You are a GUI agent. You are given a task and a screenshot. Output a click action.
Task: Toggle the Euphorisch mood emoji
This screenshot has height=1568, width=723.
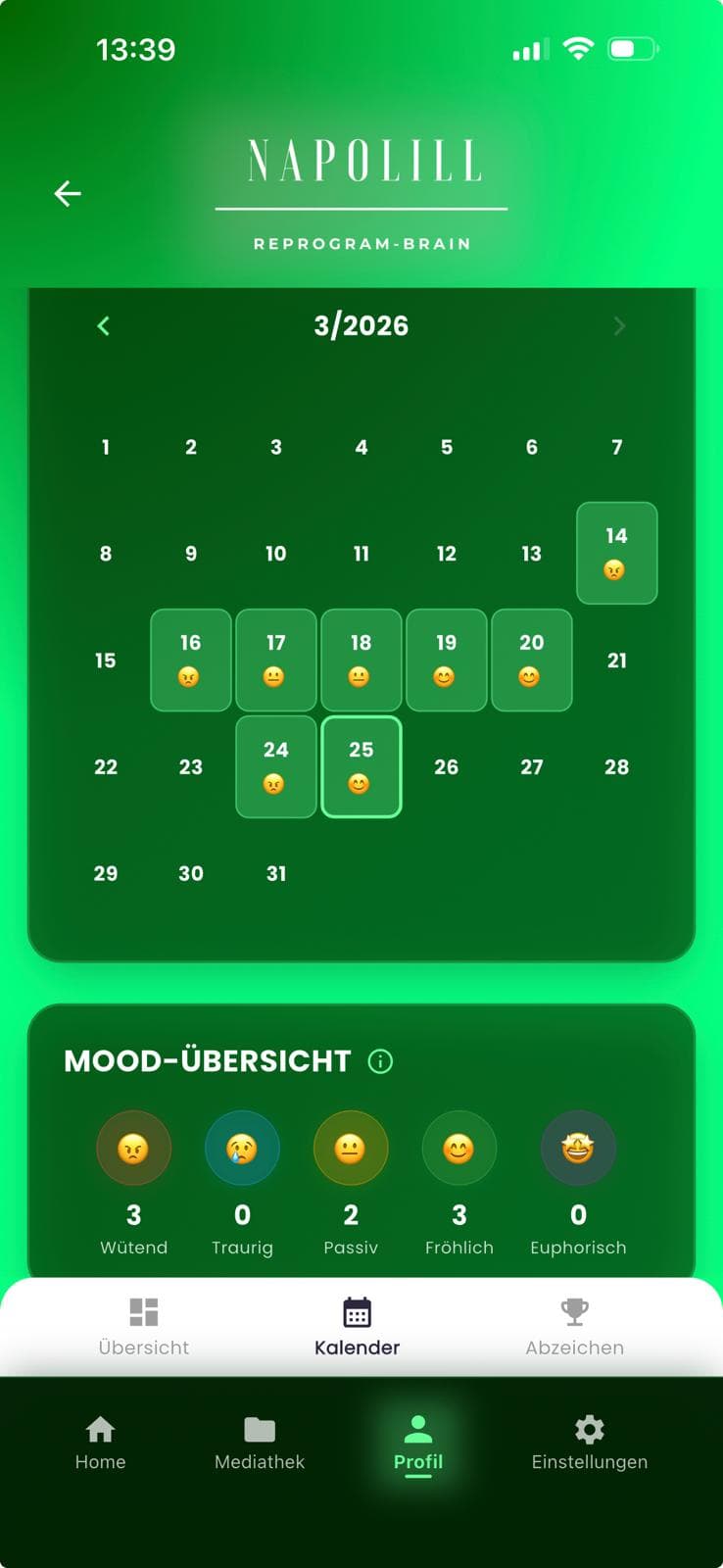click(x=578, y=1148)
